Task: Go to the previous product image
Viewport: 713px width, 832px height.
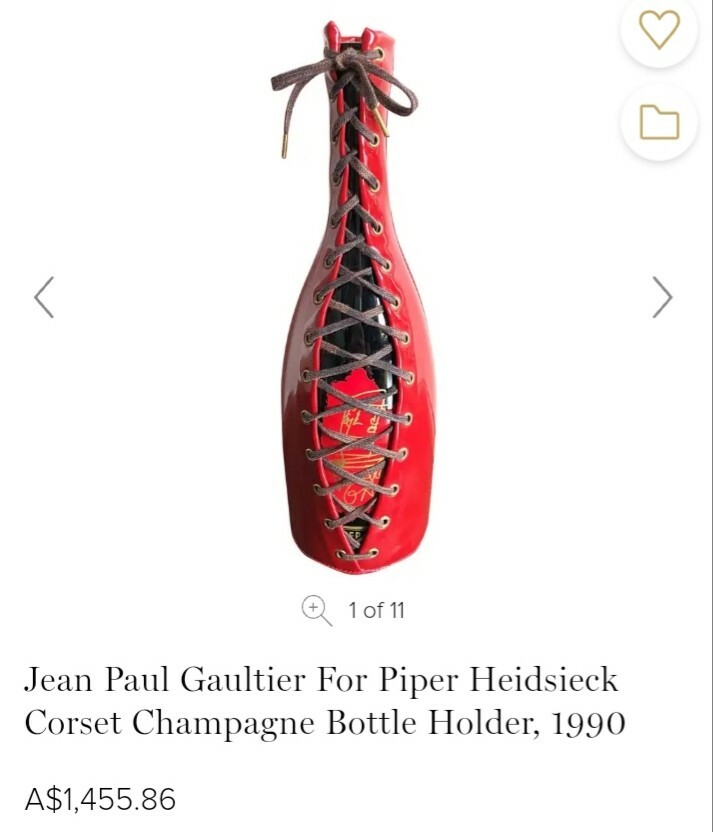Action: [x=44, y=297]
